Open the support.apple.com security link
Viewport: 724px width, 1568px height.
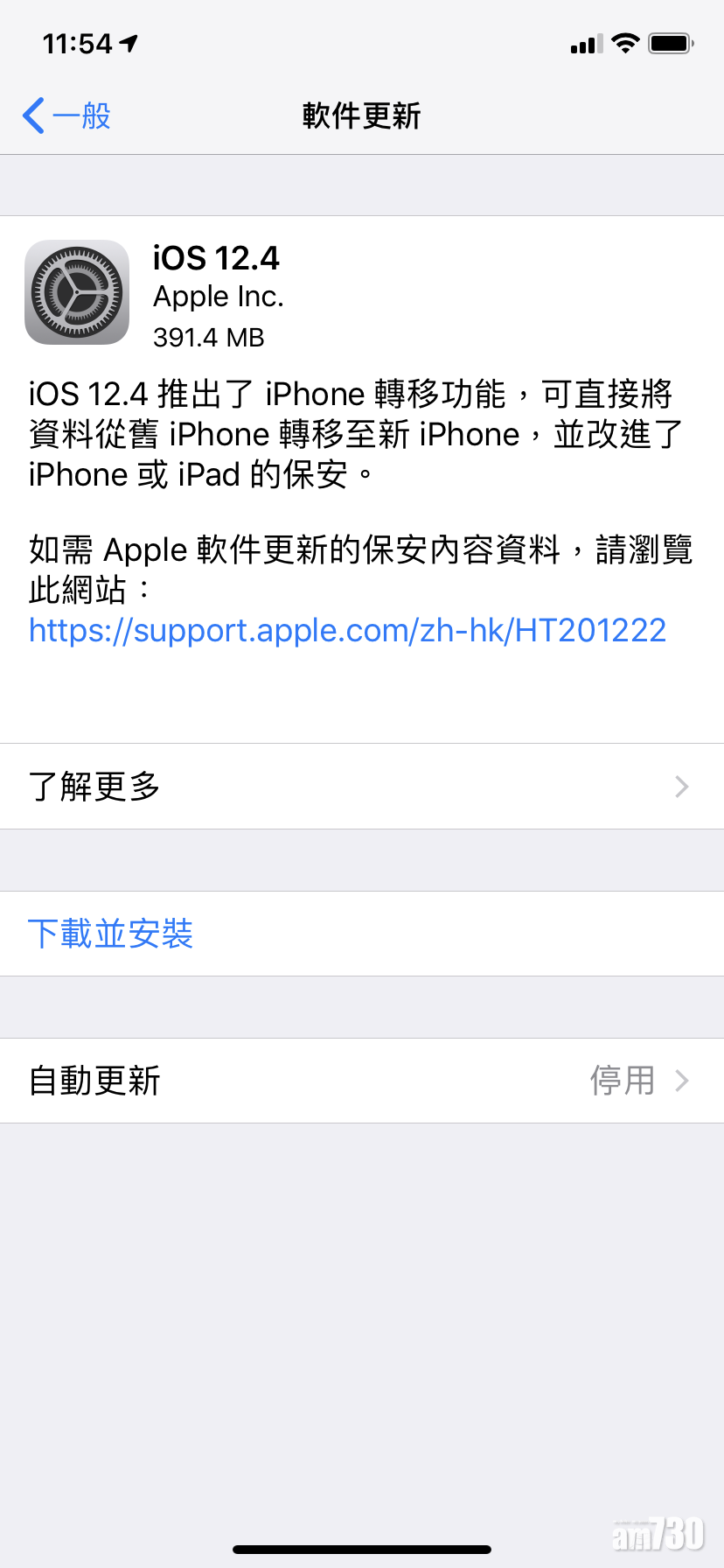(347, 630)
